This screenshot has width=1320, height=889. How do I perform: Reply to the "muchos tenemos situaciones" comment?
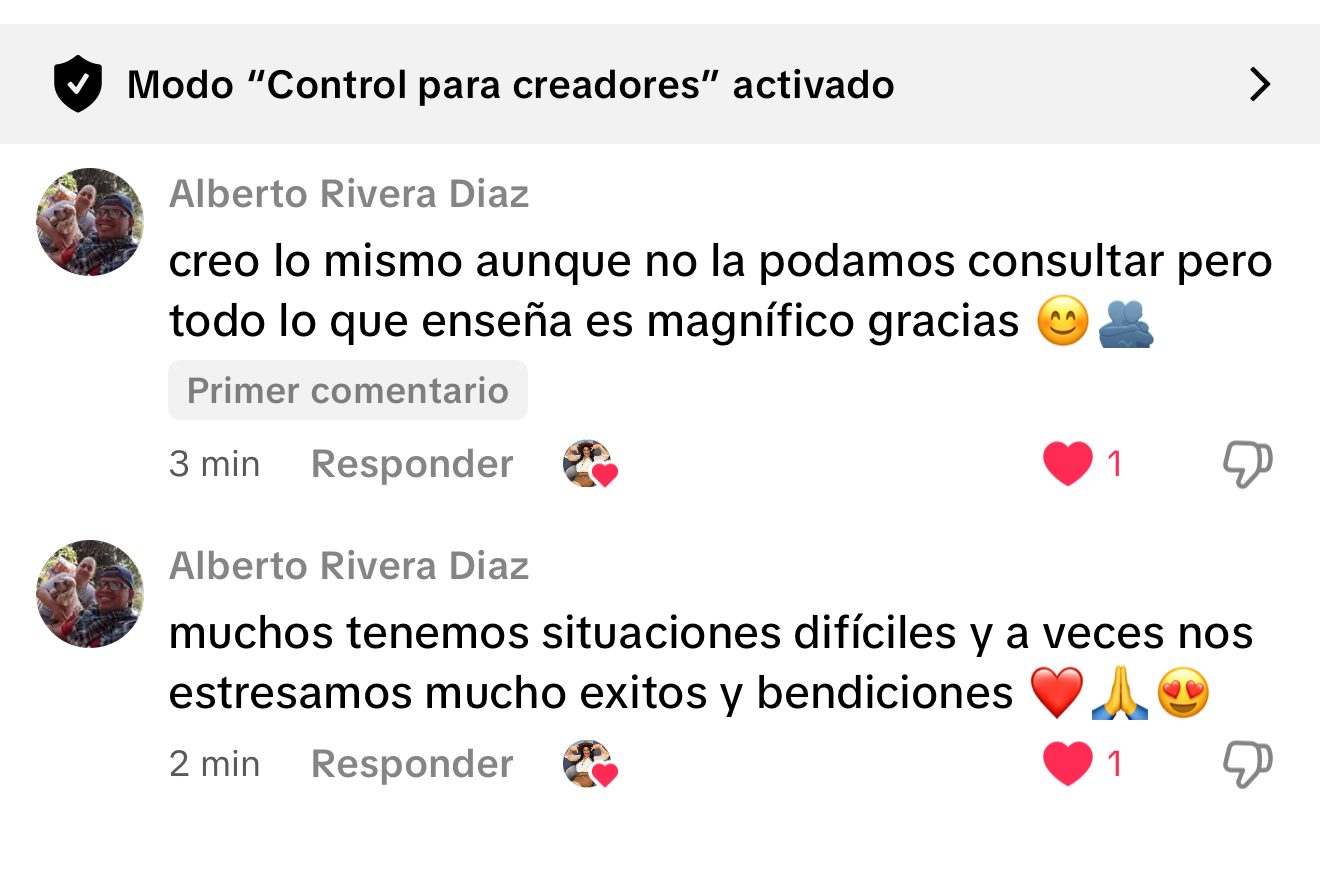[412, 764]
